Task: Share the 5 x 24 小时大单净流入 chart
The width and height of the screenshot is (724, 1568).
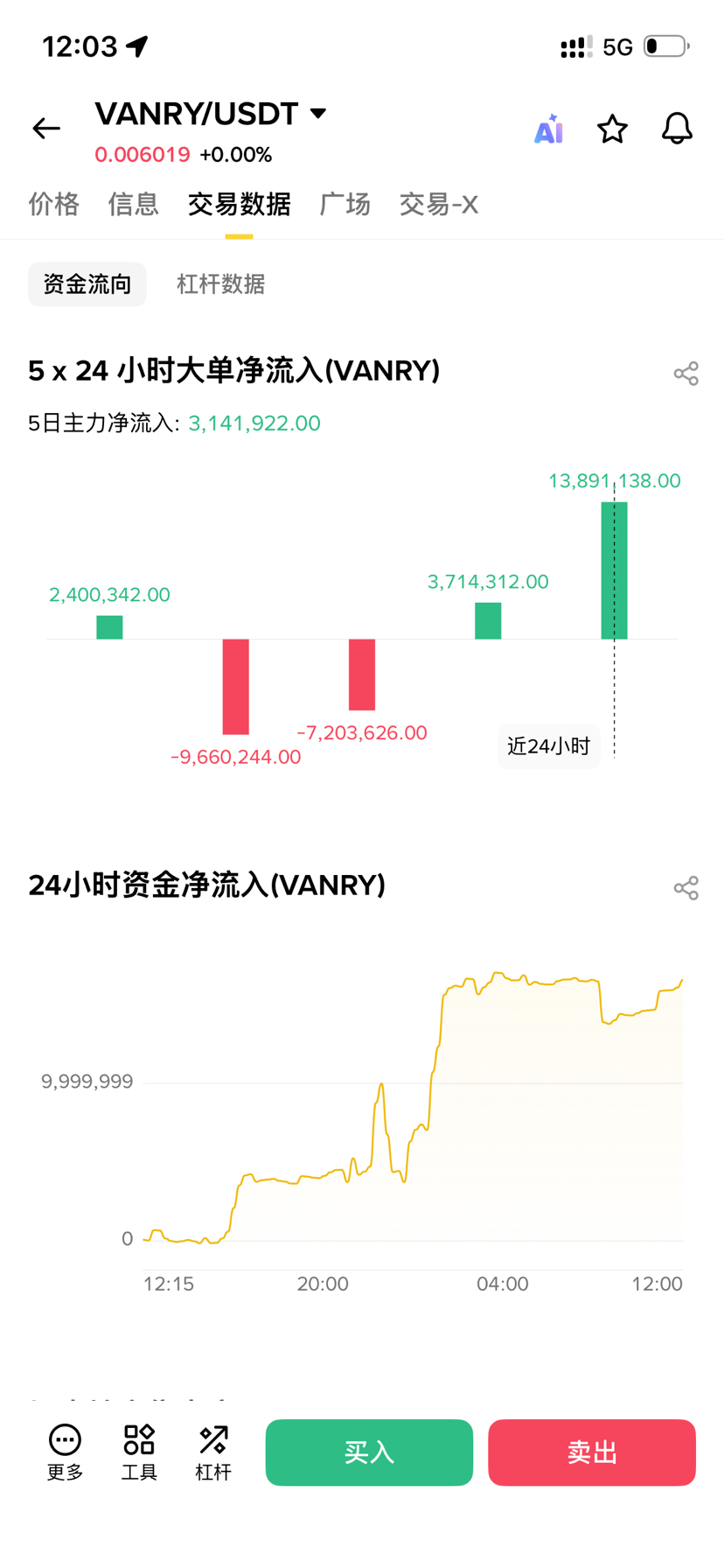Action: 686,374
